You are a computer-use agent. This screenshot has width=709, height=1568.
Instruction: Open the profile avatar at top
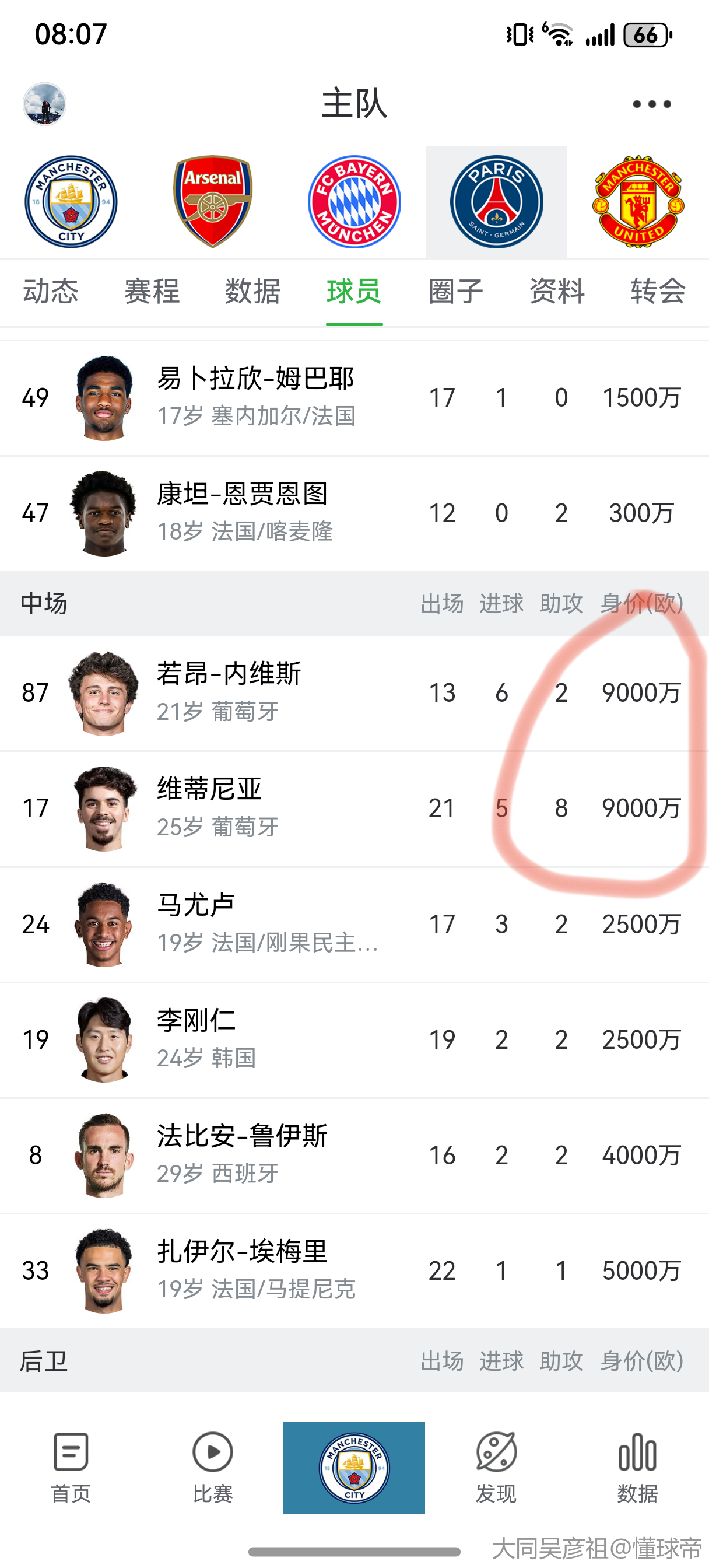click(44, 104)
